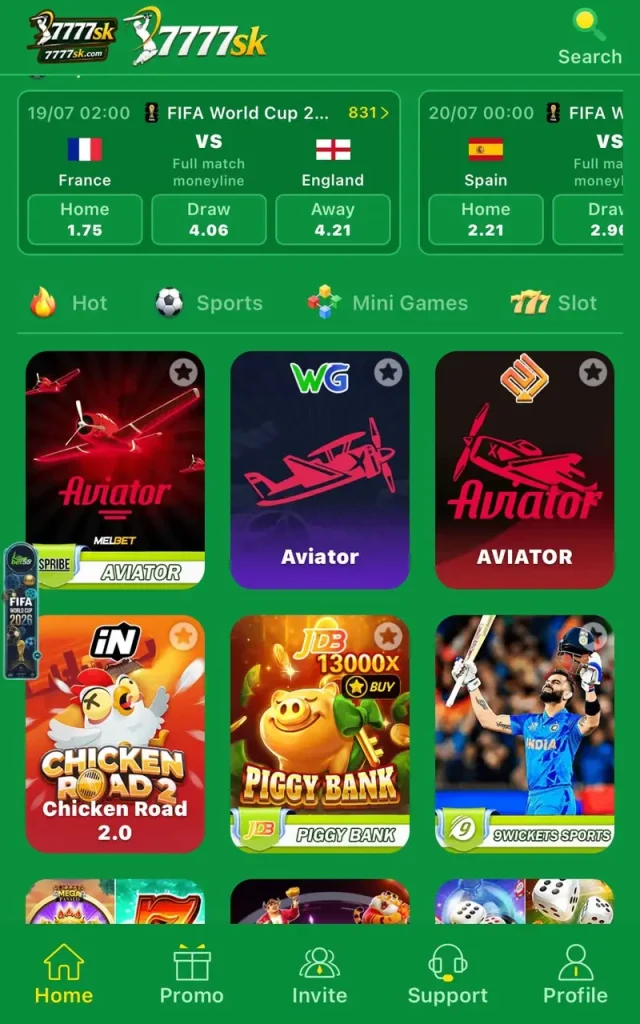
Task: Switch to the Sports category
Action: 209,303
